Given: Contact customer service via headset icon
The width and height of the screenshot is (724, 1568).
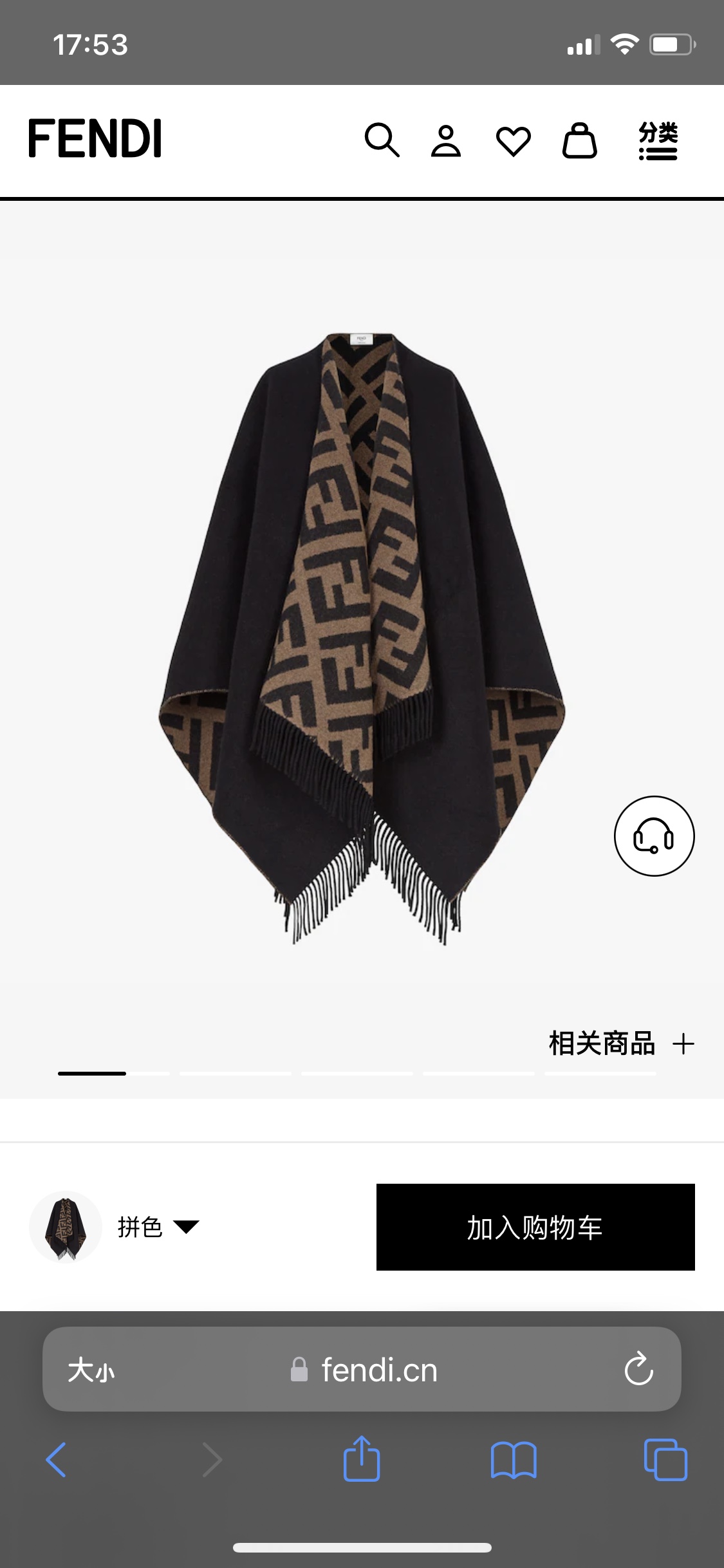Looking at the screenshot, I should (654, 835).
